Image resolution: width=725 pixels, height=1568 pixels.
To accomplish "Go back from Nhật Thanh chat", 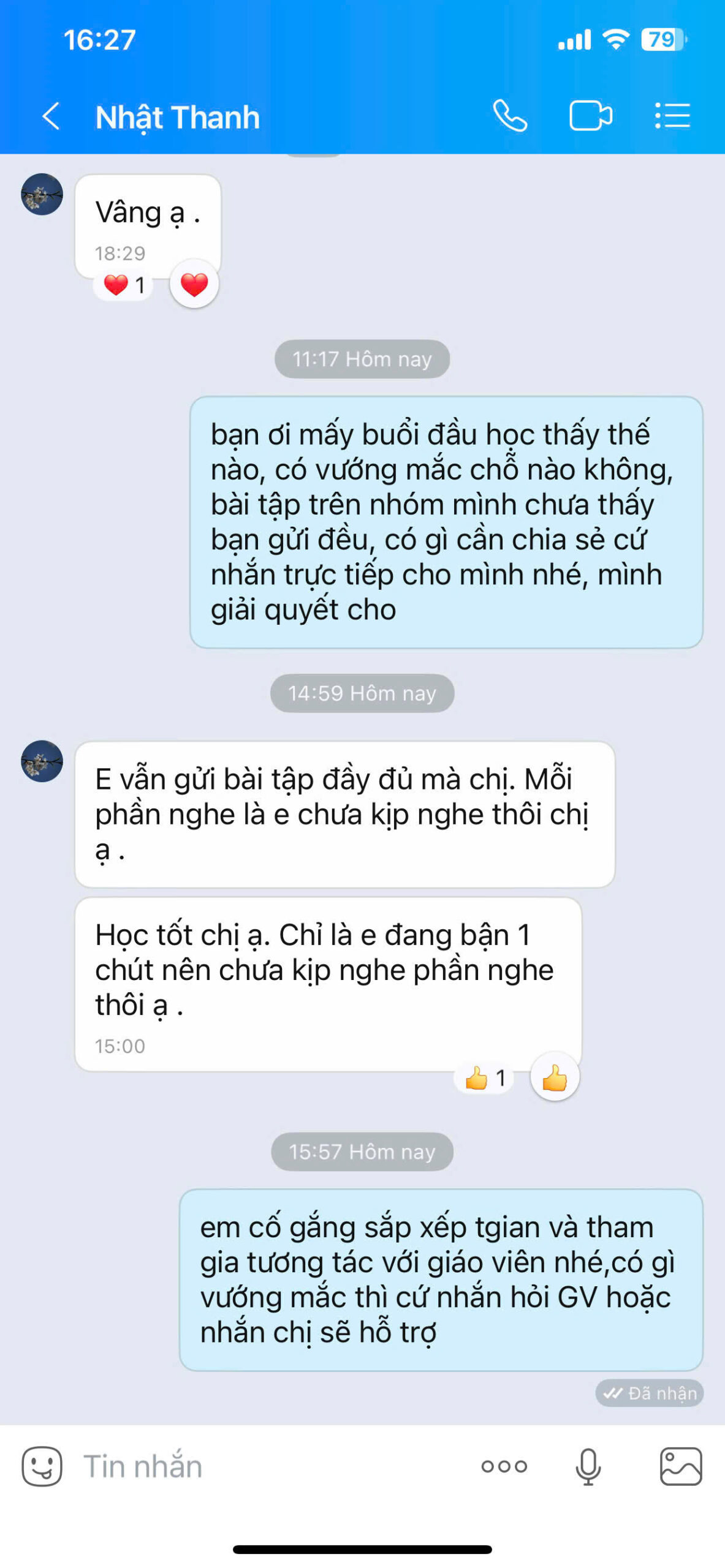I will 51,116.
